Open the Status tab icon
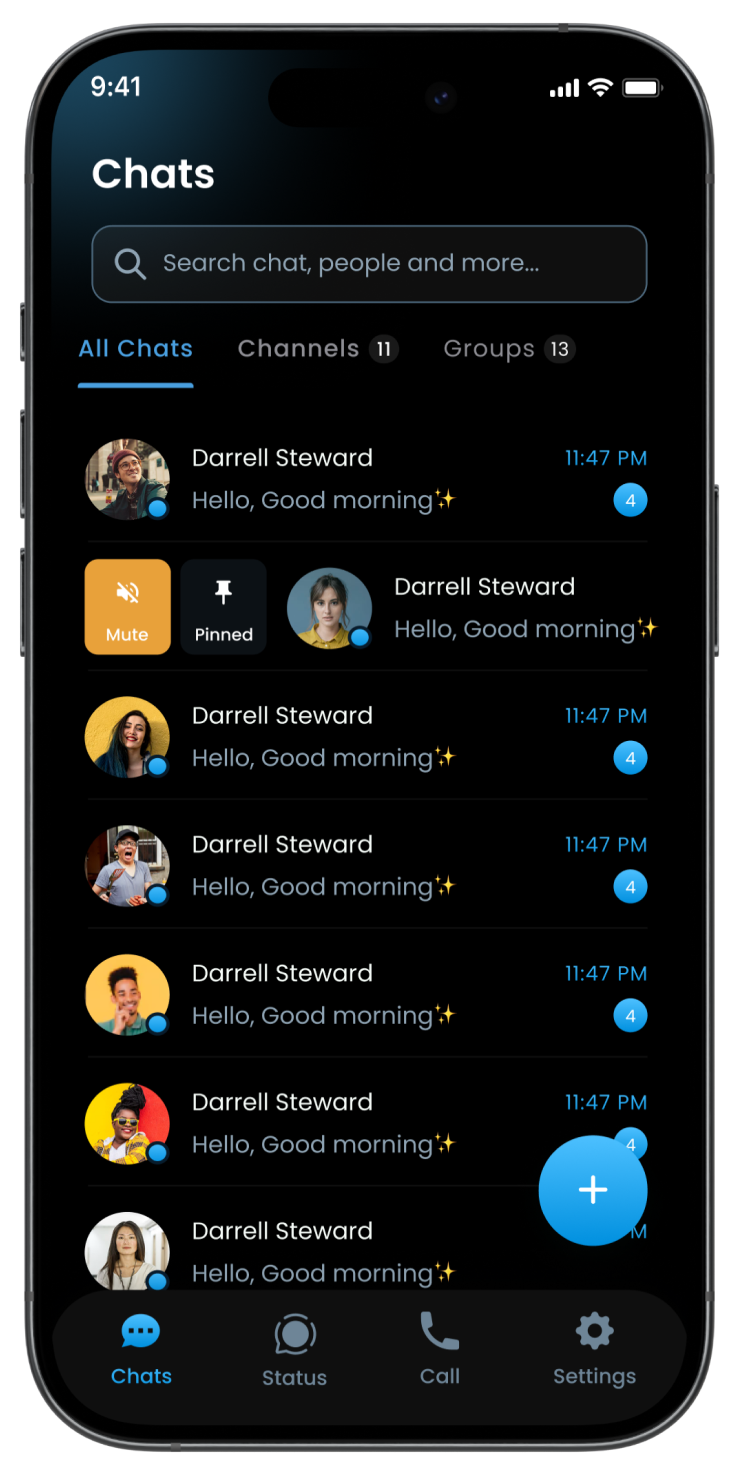 click(294, 1332)
